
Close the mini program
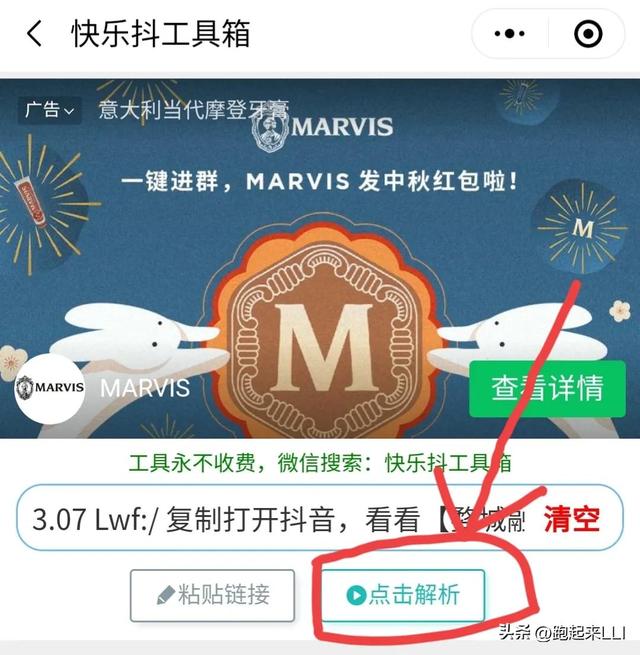pyautogui.click(x=589, y=34)
